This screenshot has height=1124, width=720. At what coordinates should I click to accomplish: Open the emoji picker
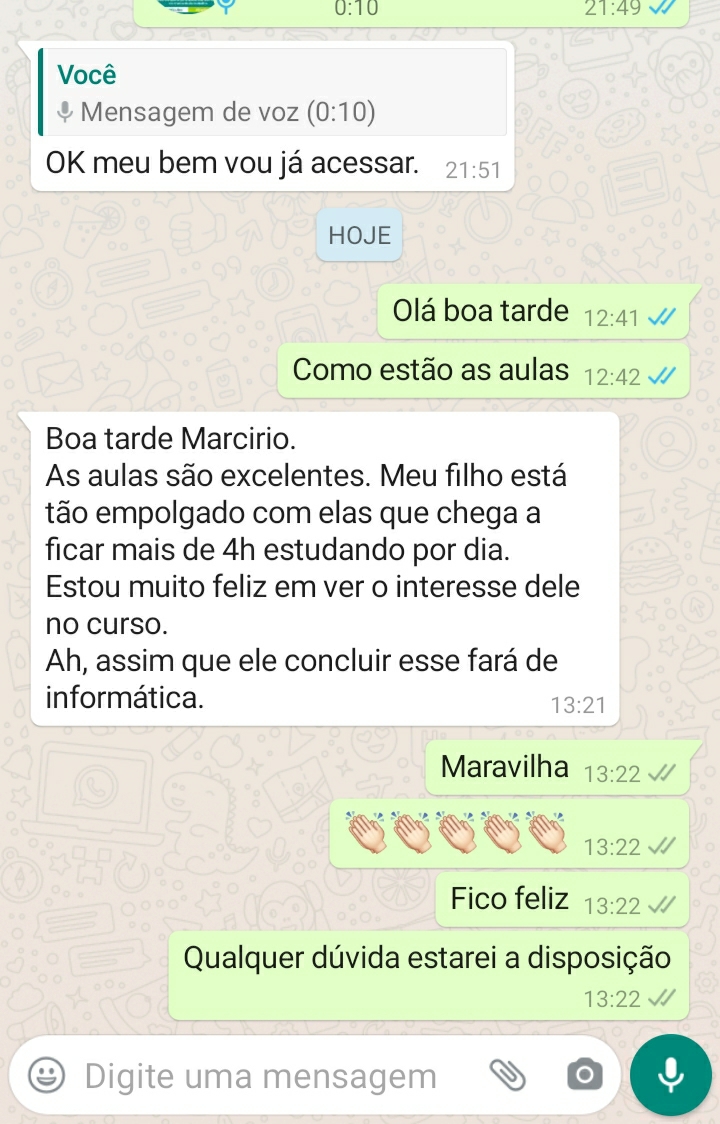(x=46, y=1075)
